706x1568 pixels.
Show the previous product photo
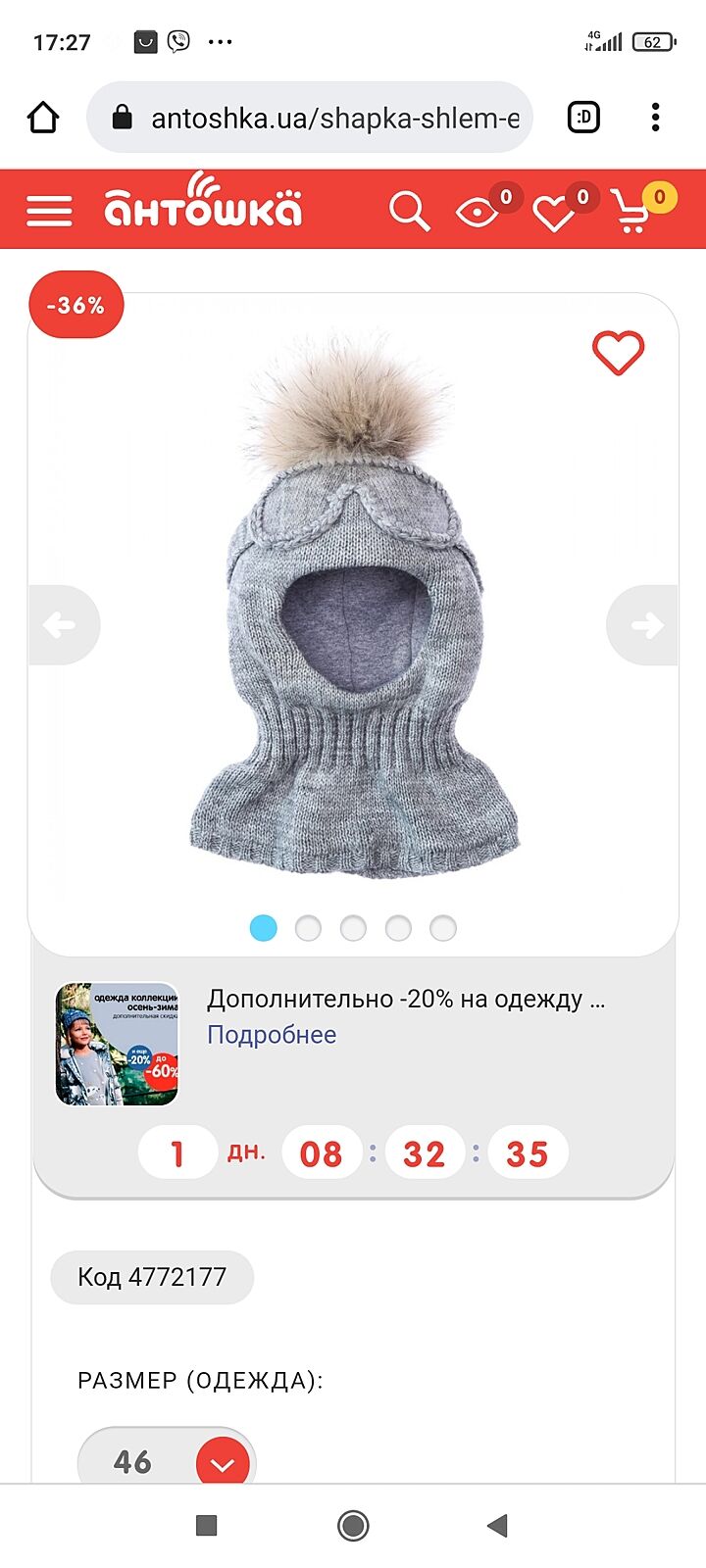(x=62, y=625)
